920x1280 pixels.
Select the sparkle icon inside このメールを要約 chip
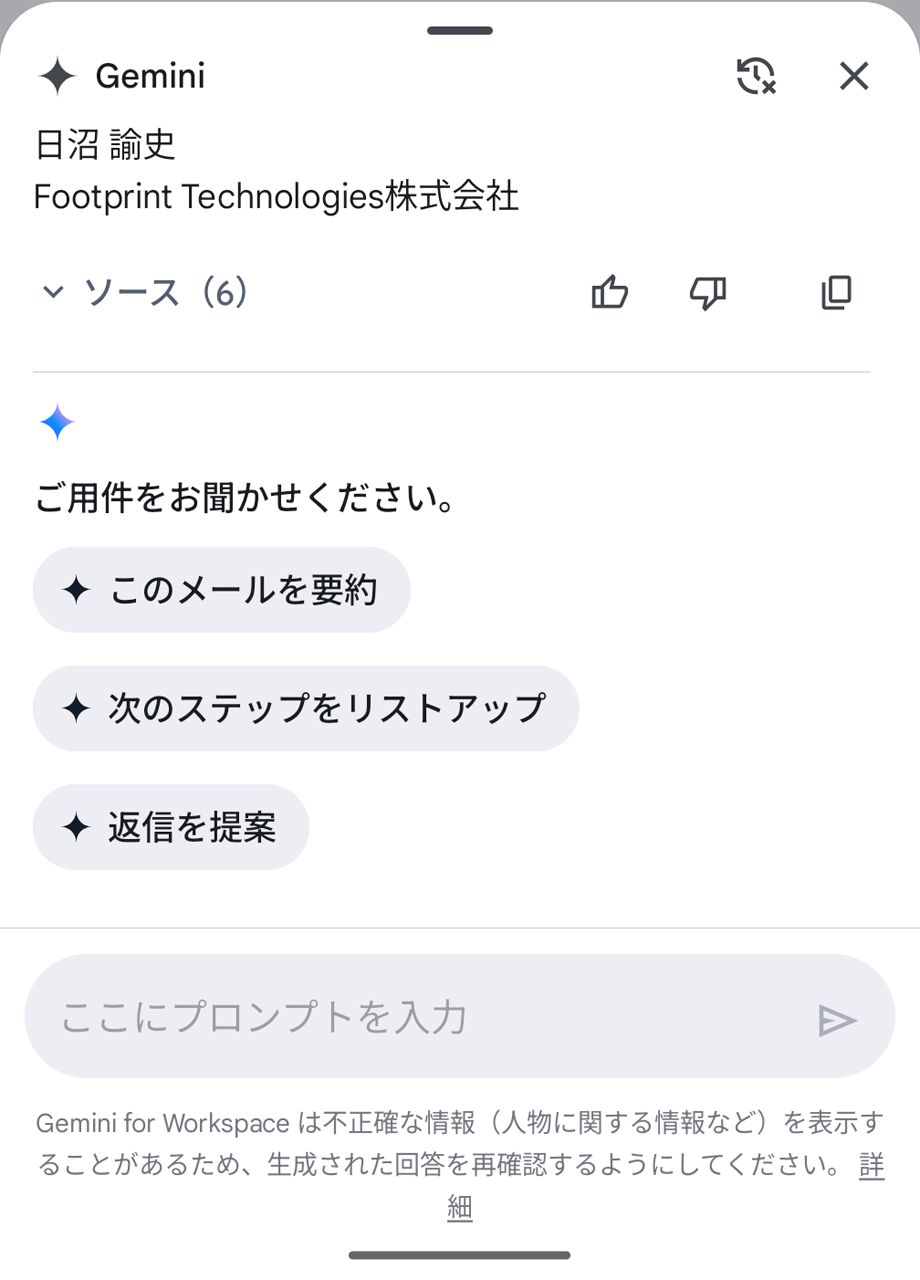point(81,589)
